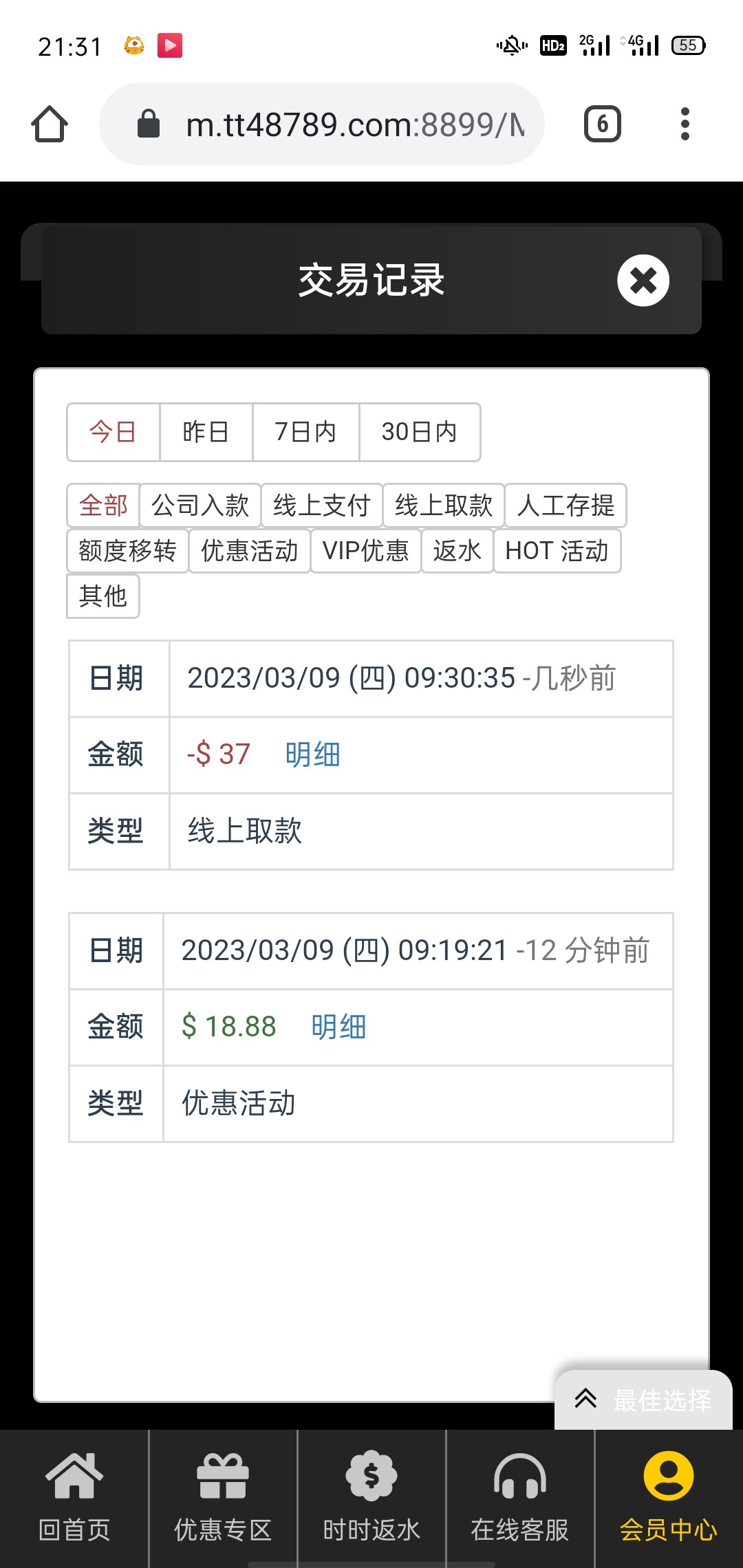Select the 30日内 date range
Image resolution: width=743 pixels, height=1568 pixels.
click(419, 432)
